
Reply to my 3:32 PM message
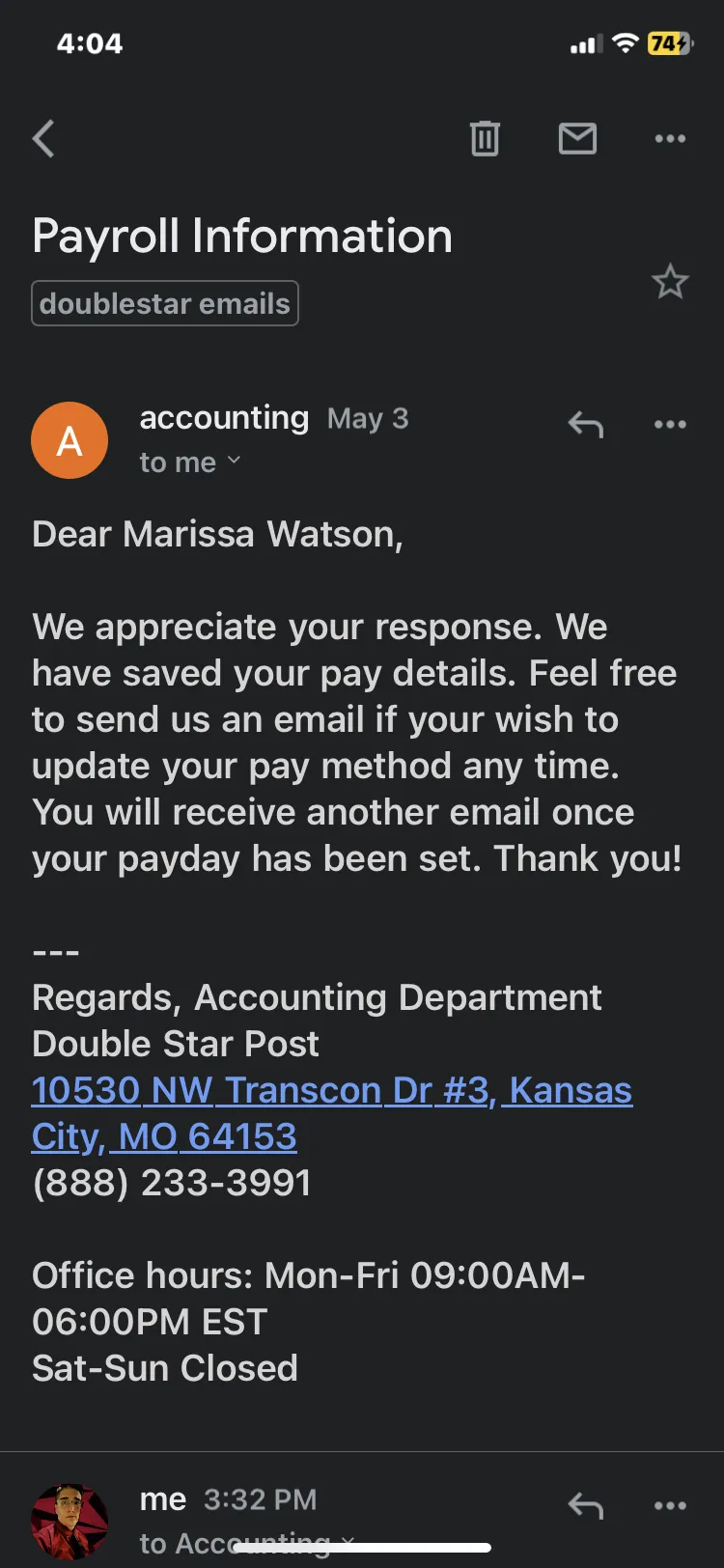tap(585, 1505)
